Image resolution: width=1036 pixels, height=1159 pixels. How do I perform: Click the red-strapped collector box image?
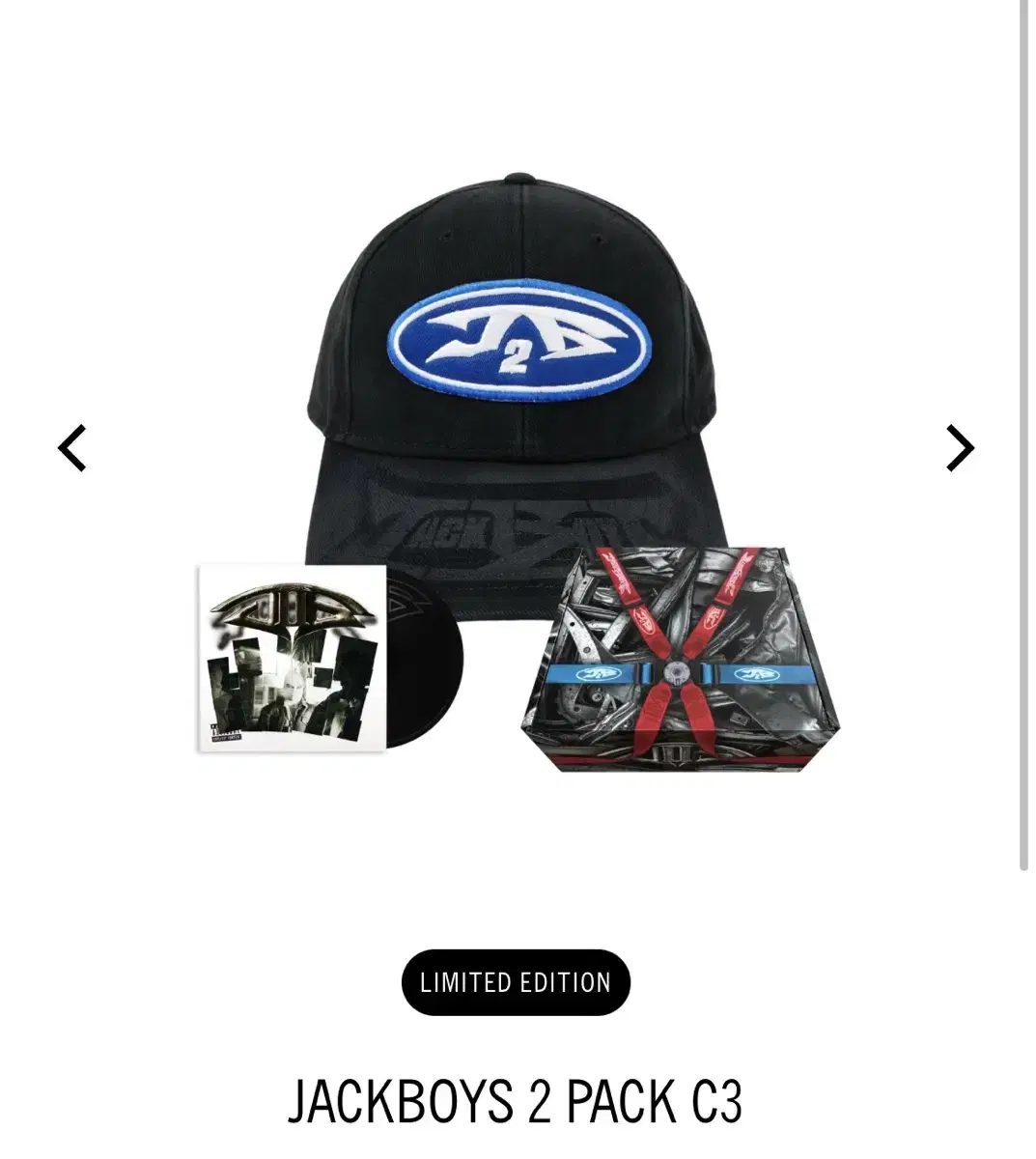click(676, 666)
